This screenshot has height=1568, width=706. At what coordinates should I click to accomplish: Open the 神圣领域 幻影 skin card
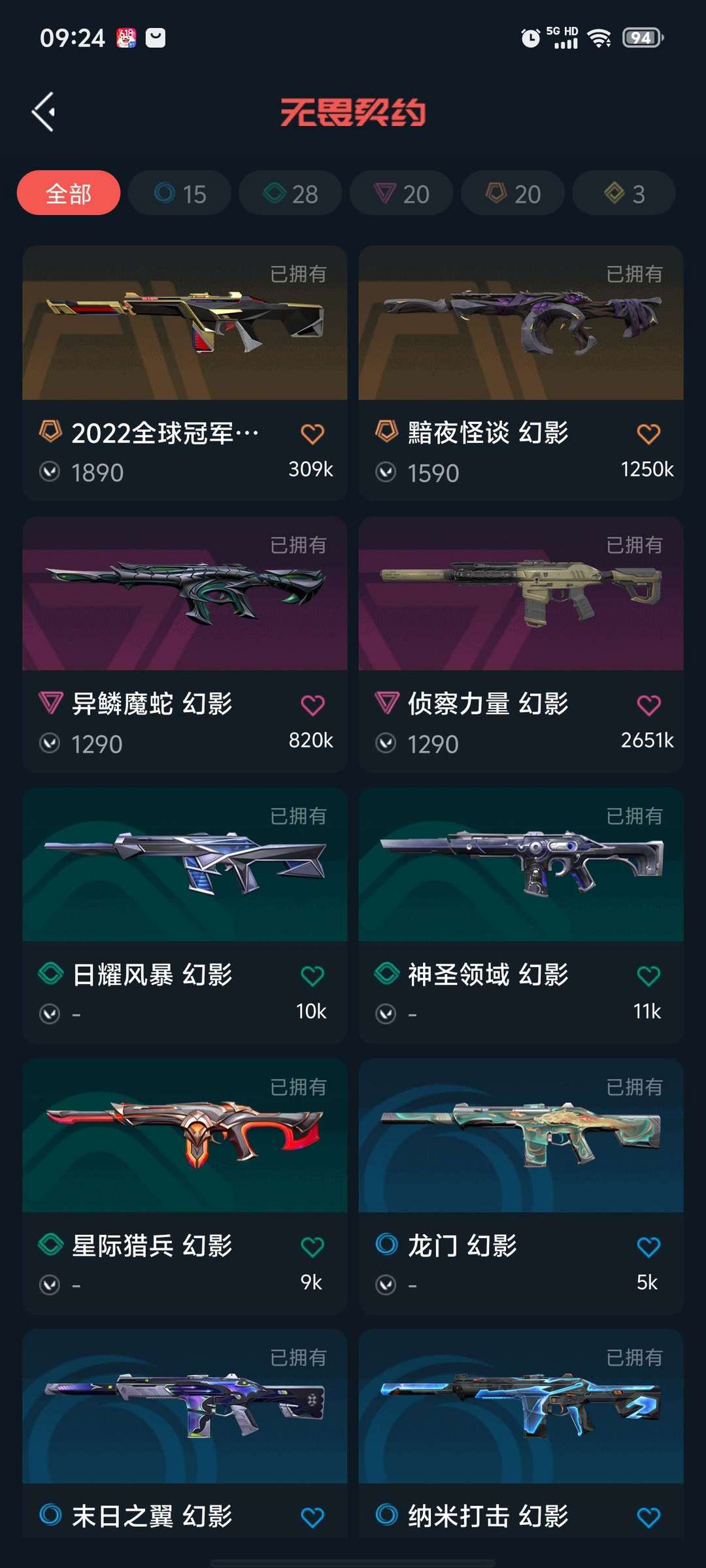click(521, 915)
